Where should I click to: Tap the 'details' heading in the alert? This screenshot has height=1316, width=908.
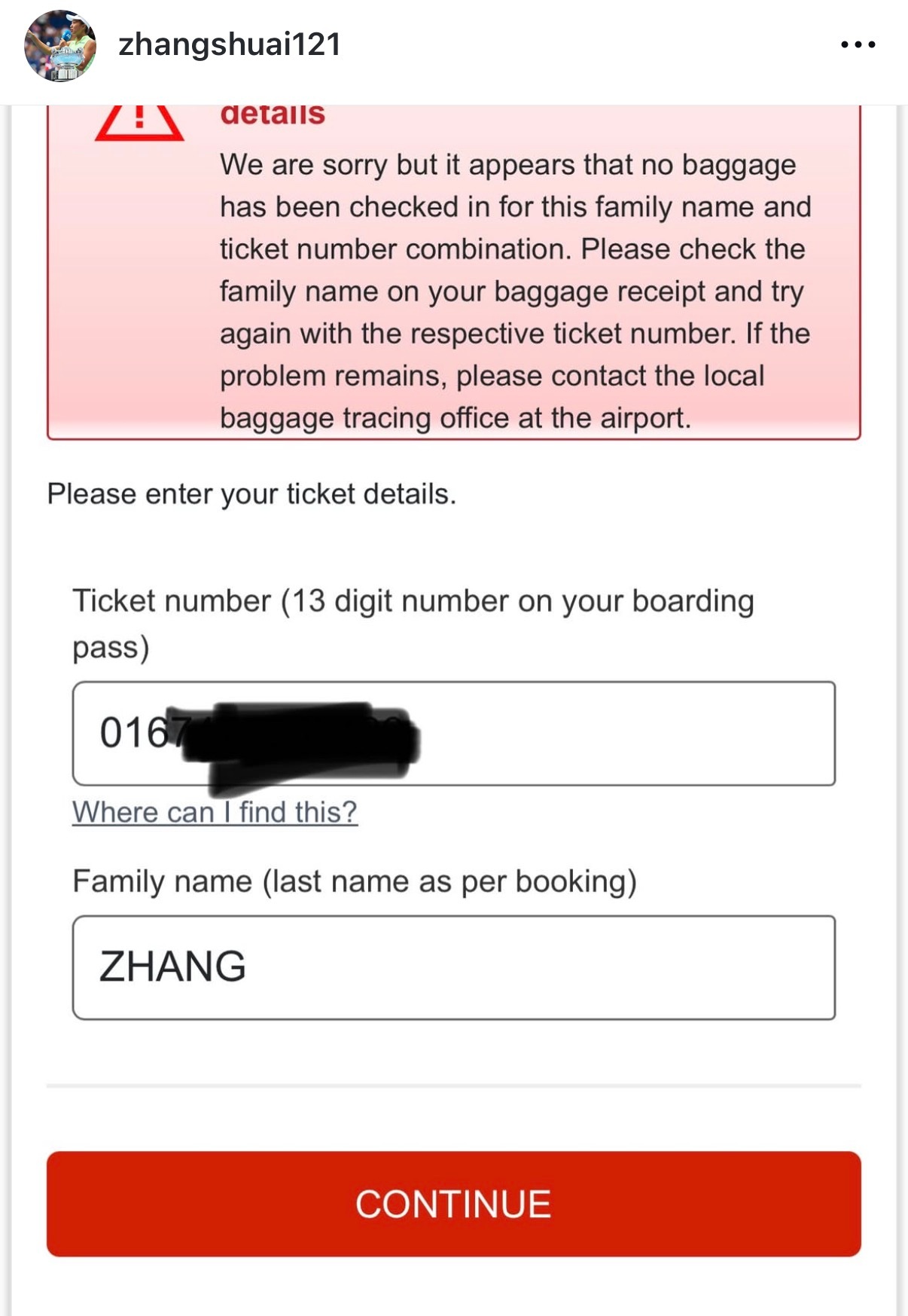pos(273,113)
